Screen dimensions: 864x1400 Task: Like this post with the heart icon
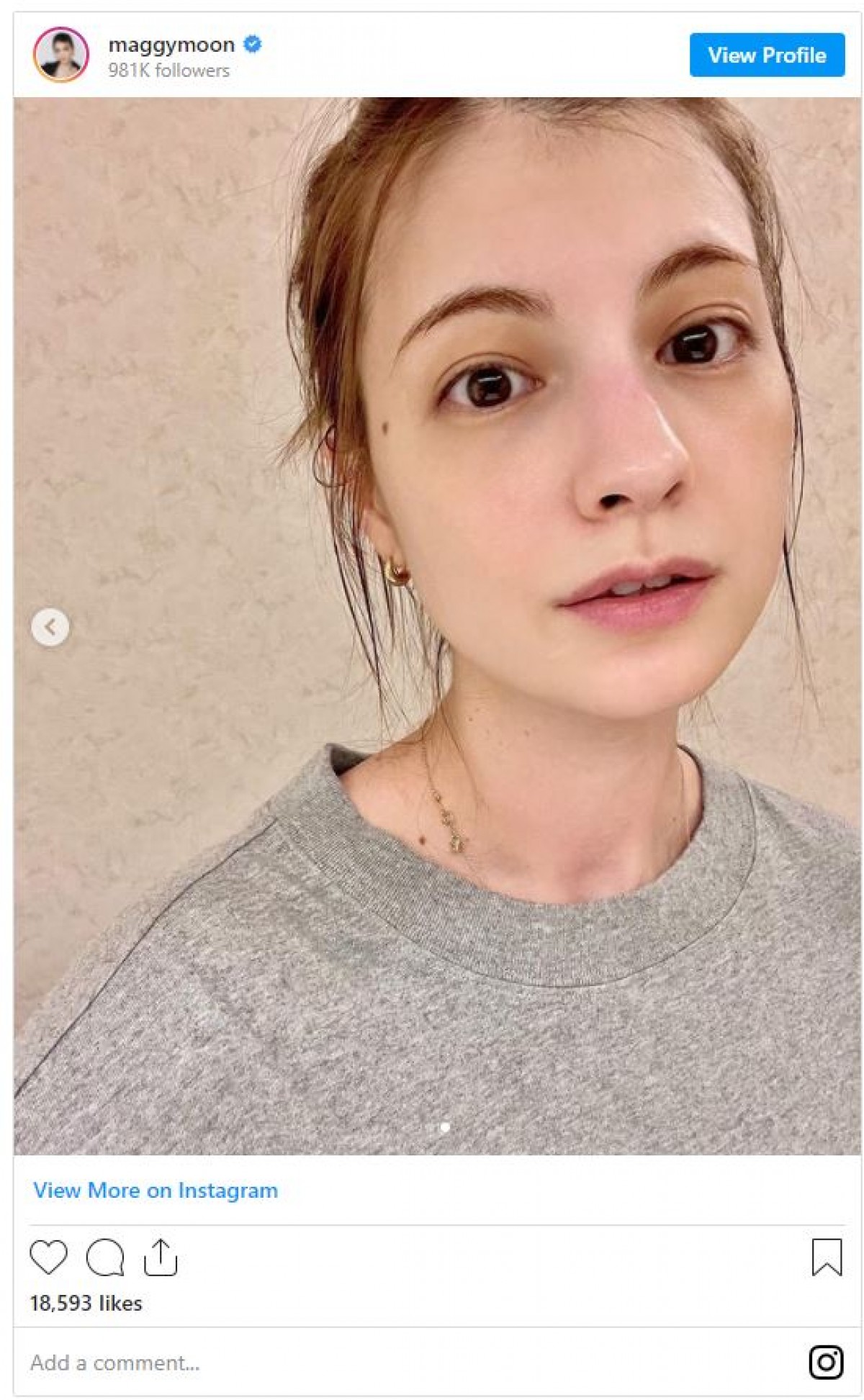click(x=48, y=1257)
